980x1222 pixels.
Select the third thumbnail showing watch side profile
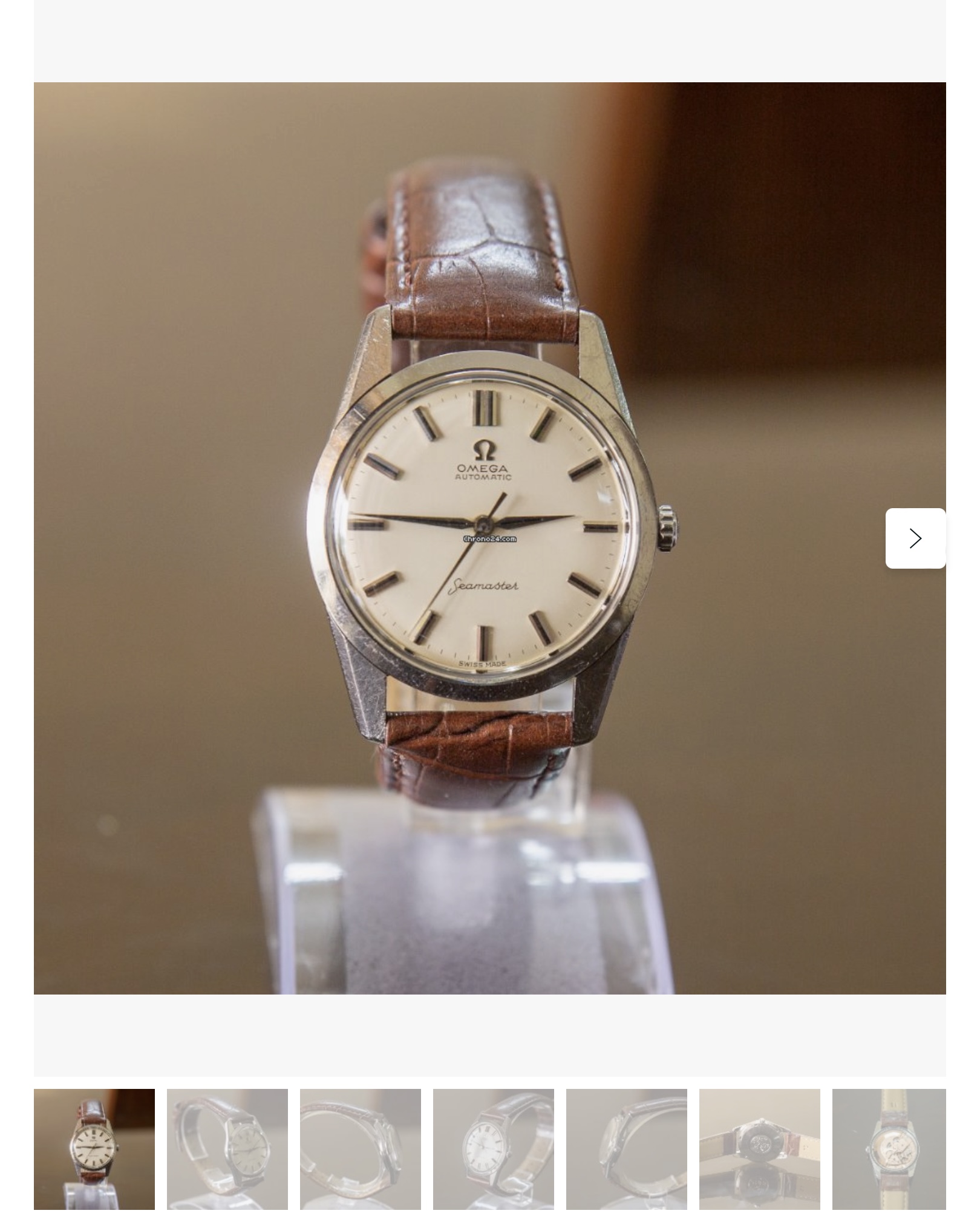[x=361, y=1148]
